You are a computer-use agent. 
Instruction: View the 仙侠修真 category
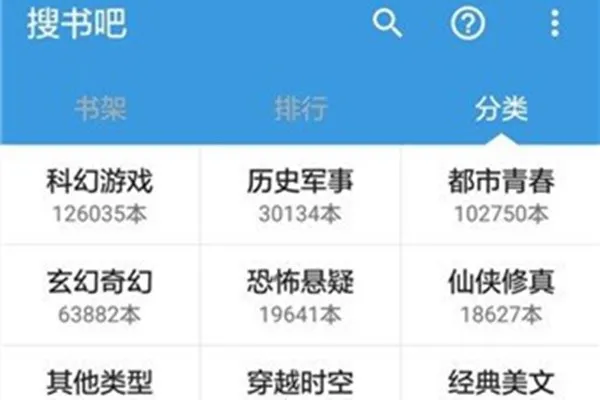click(500, 296)
